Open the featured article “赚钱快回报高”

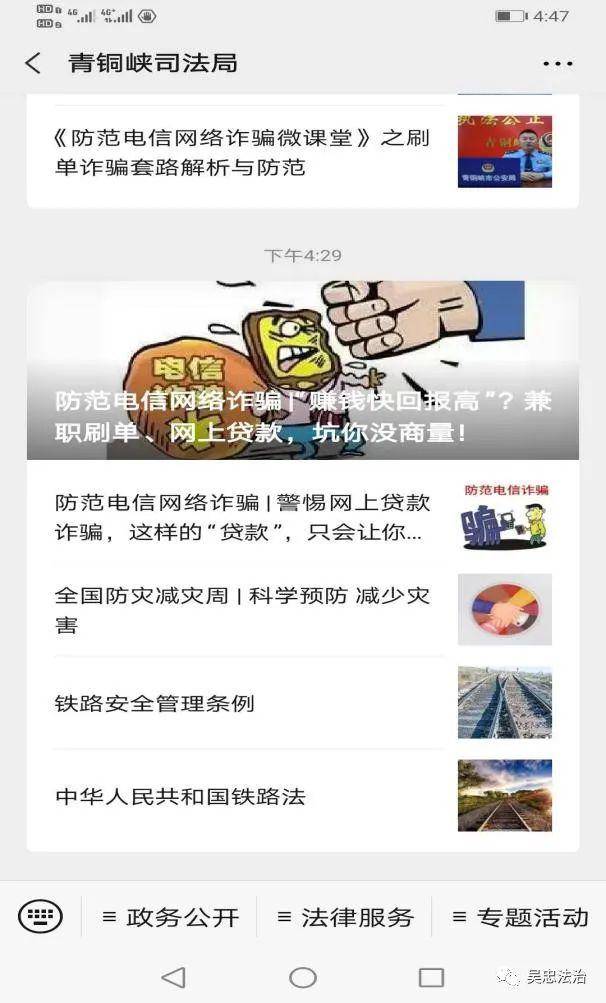click(303, 370)
